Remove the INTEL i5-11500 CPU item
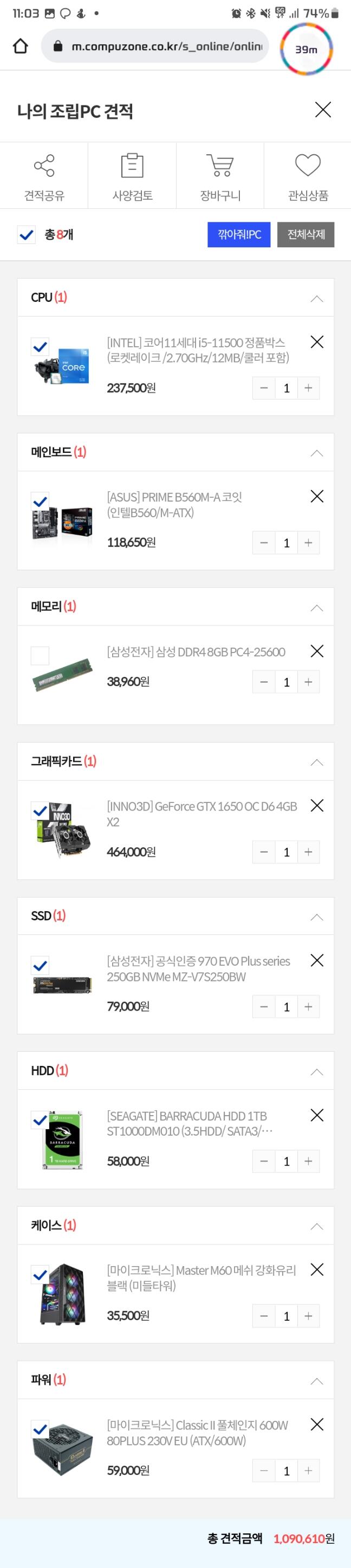 point(317,342)
